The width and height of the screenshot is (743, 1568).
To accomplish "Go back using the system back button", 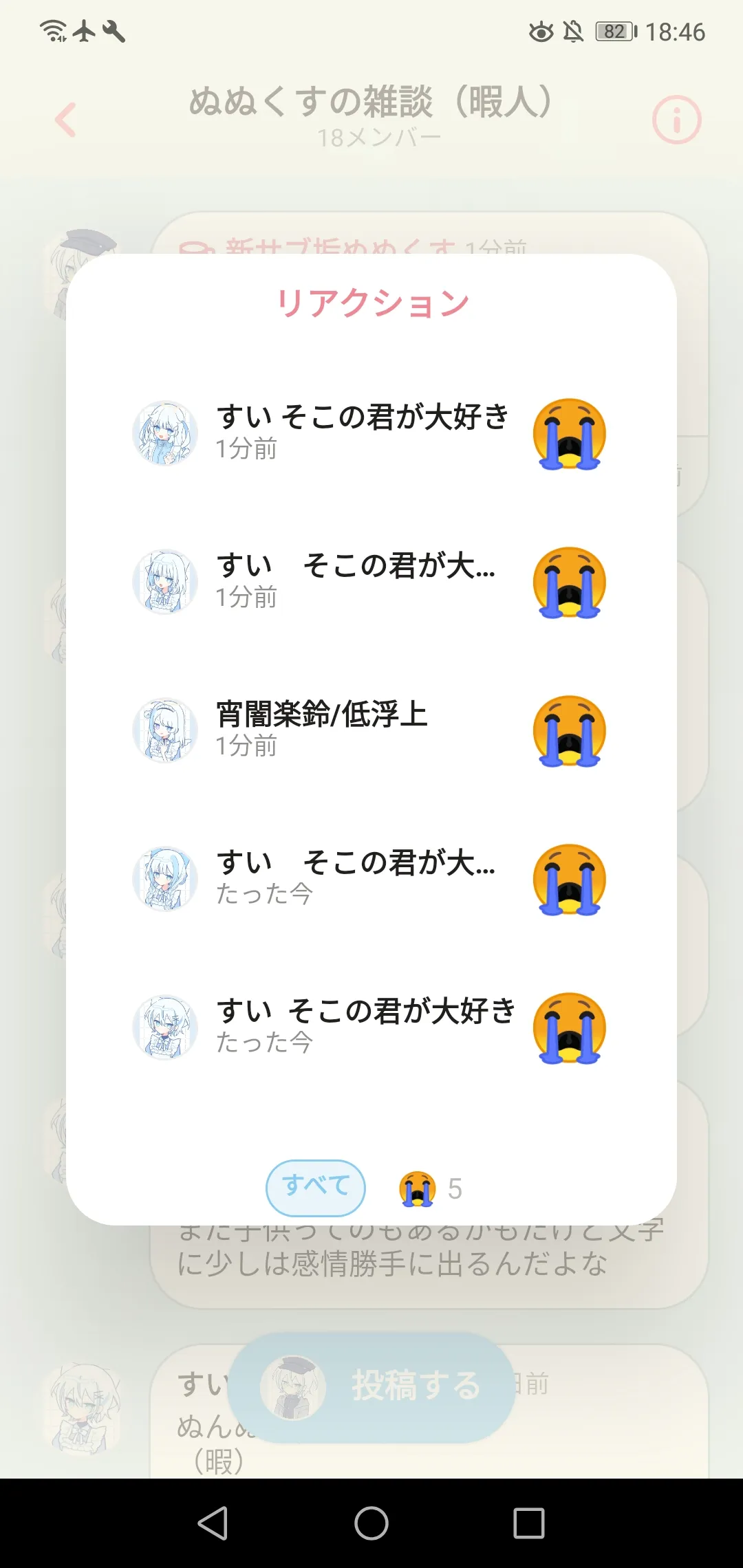I will [x=213, y=1523].
